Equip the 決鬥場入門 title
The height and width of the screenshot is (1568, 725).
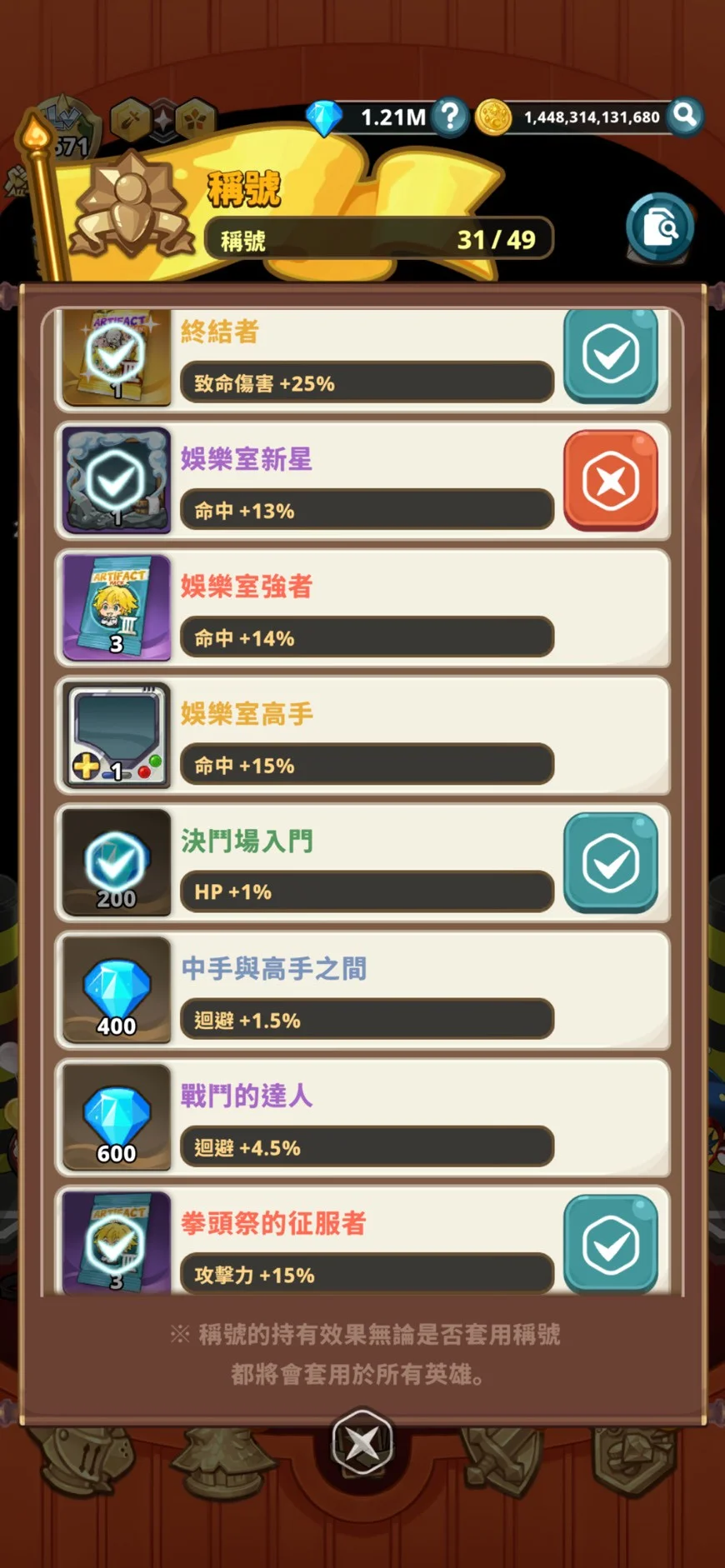click(610, 863)
